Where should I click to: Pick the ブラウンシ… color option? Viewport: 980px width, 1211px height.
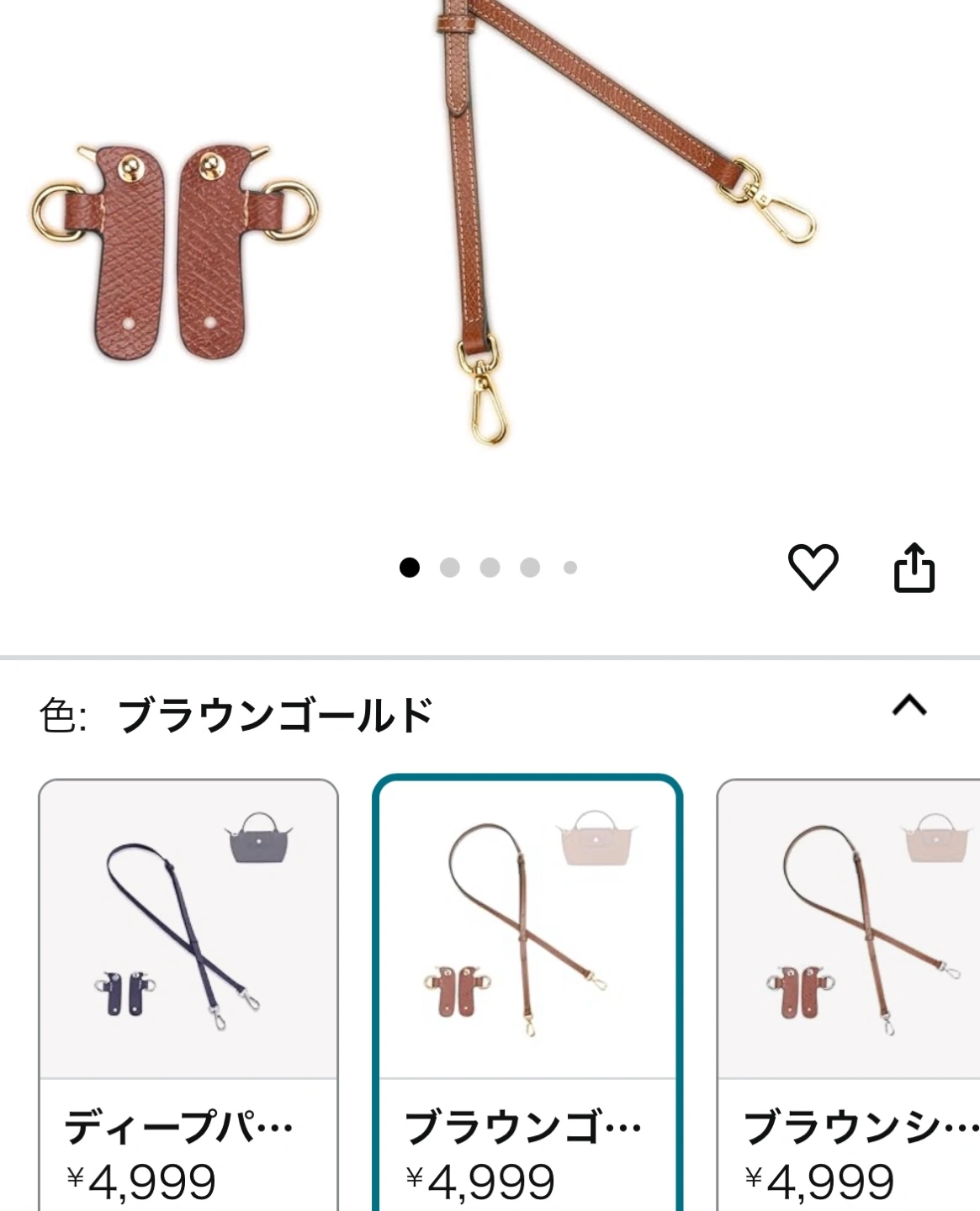[x=850, y=992]
